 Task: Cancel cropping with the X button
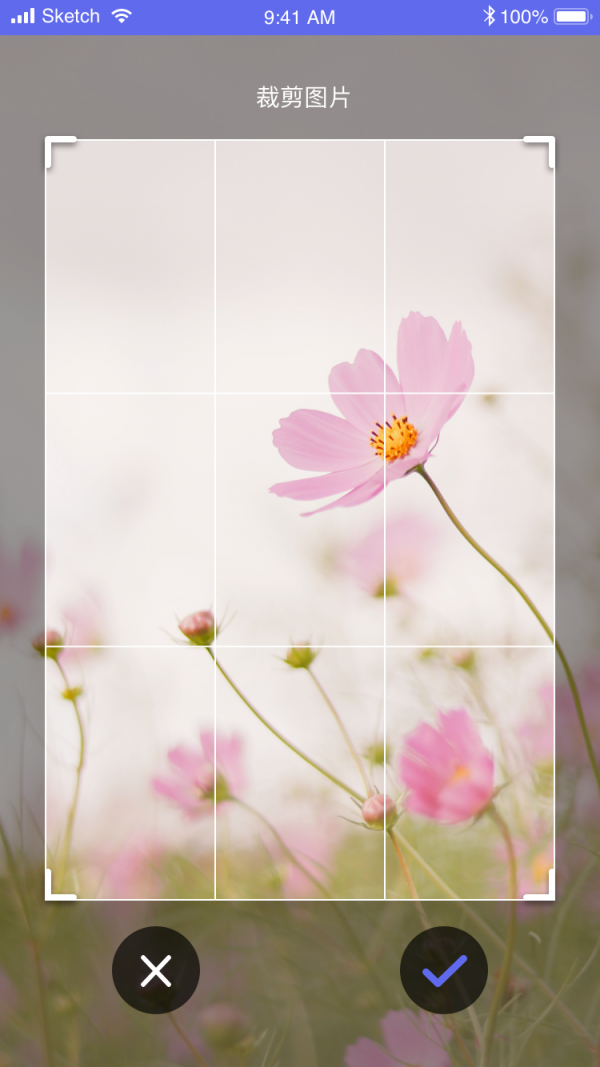(x=156, y=970)
